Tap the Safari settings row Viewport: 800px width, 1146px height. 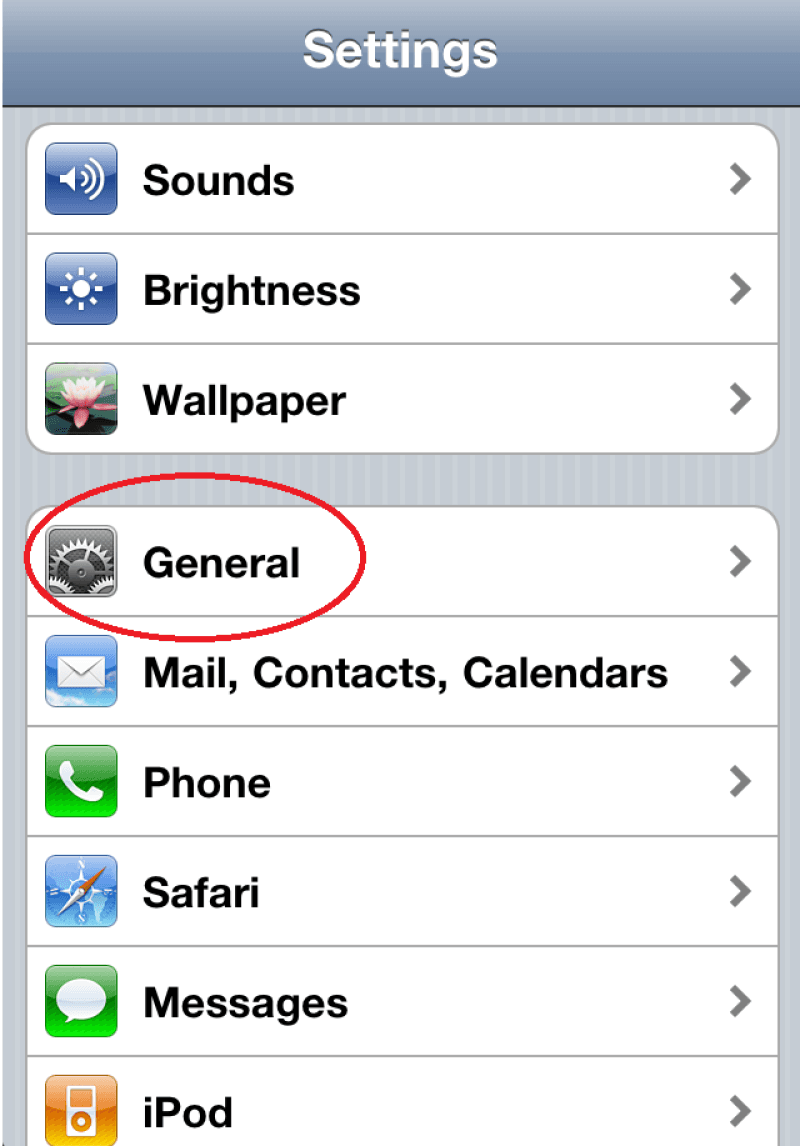400,891
